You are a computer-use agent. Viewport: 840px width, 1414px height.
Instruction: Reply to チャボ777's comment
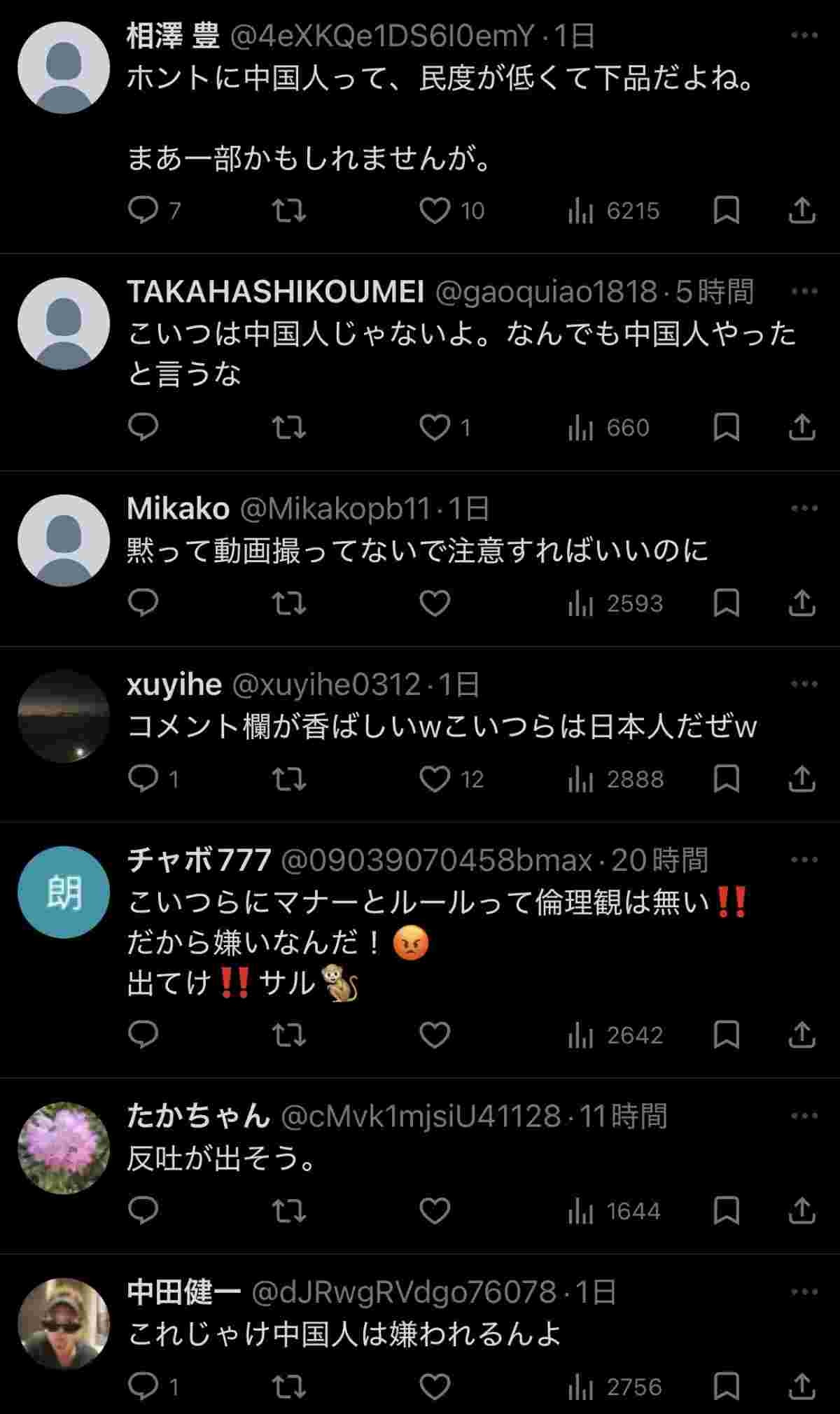(x=143, y=1035)
